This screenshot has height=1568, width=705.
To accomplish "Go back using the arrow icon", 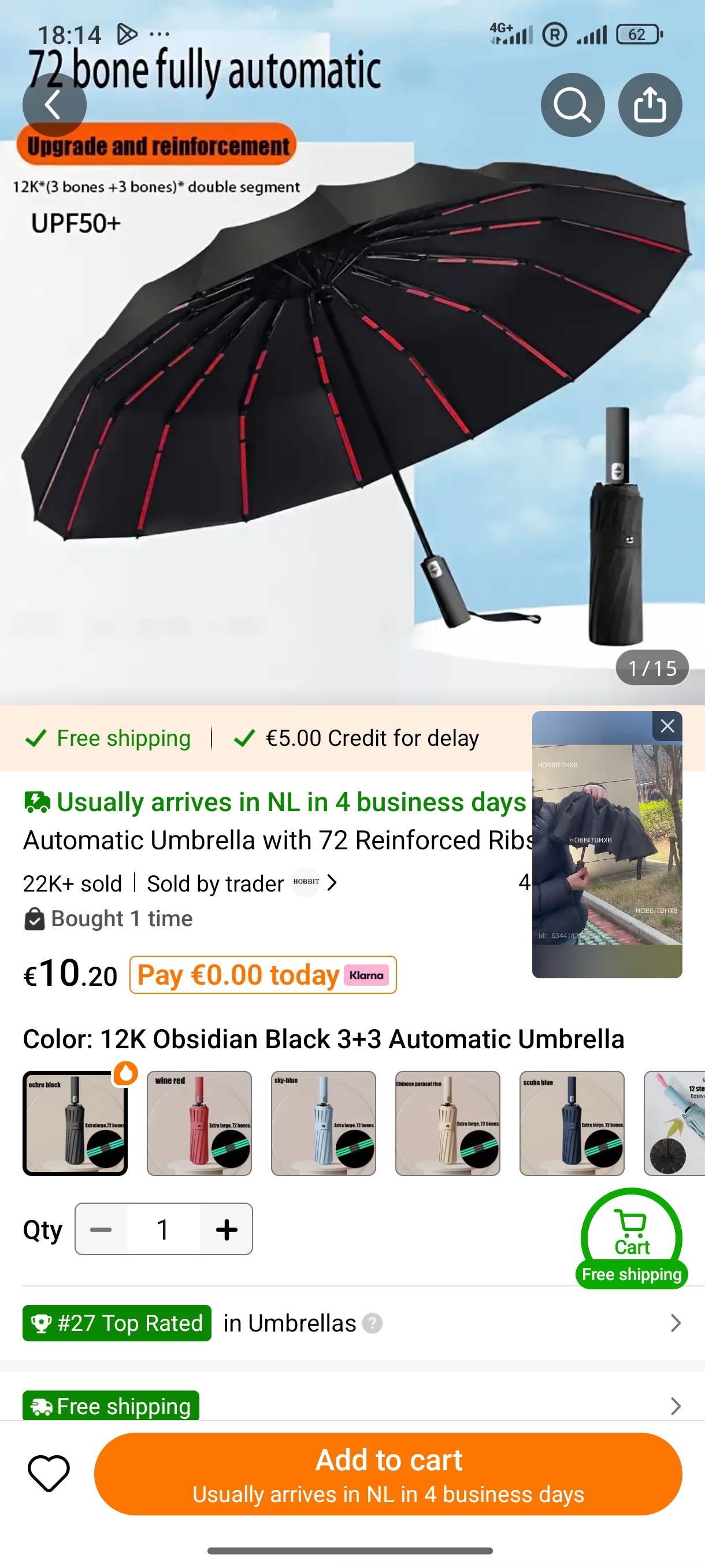I will click(x=54, y=105).
